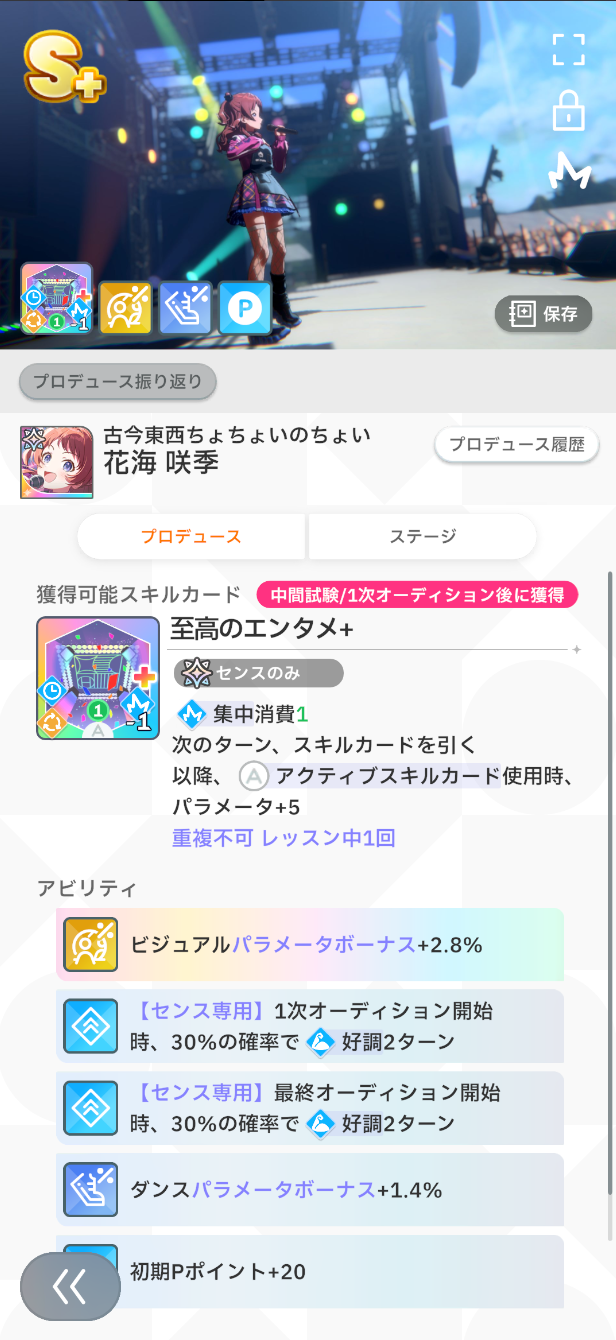Open the ビジュアルパラメータボーナス+2.8% ability
The width and height of the screenshot is (616, 1340).
[x=310, y=944]
